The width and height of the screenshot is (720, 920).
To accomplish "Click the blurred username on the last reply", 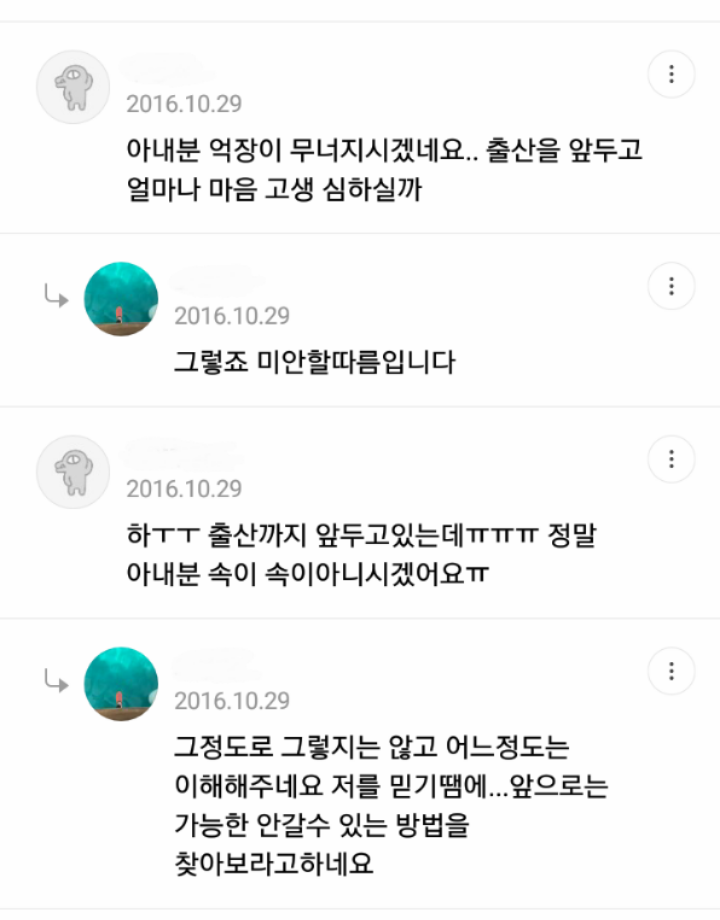I will (x=210, y=662).
